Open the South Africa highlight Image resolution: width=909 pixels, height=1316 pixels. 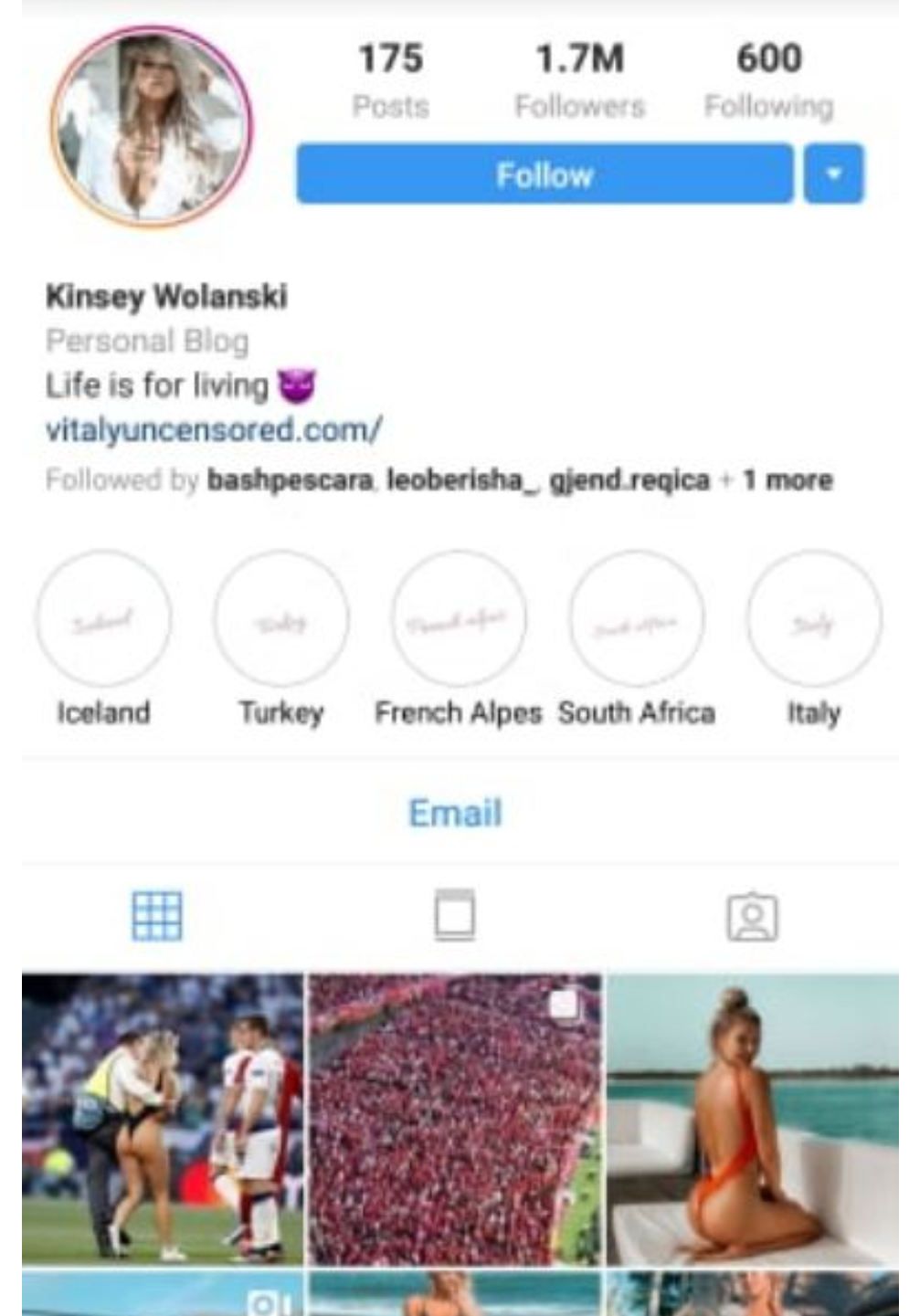[x=636, y=618]
